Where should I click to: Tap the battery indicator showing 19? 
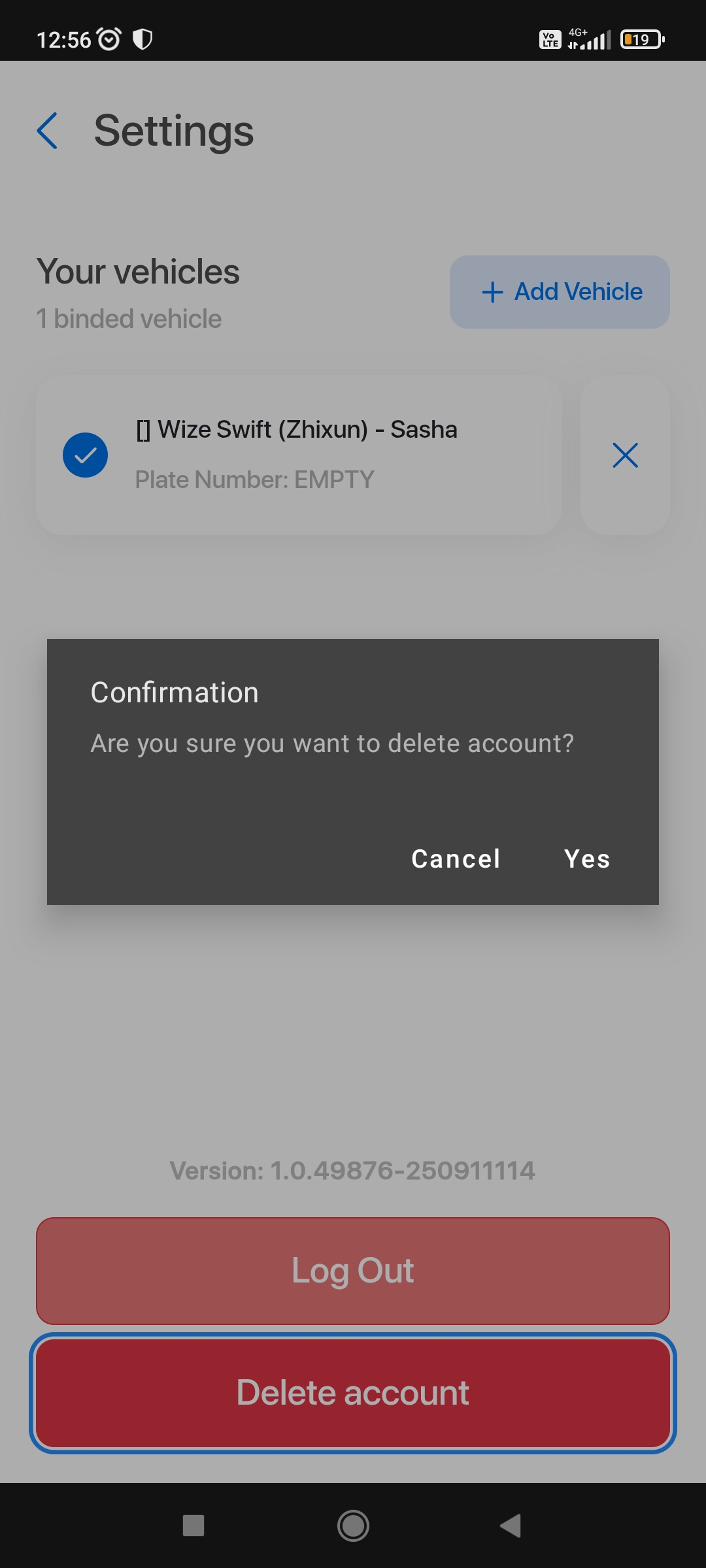click(x=641, y=40)
